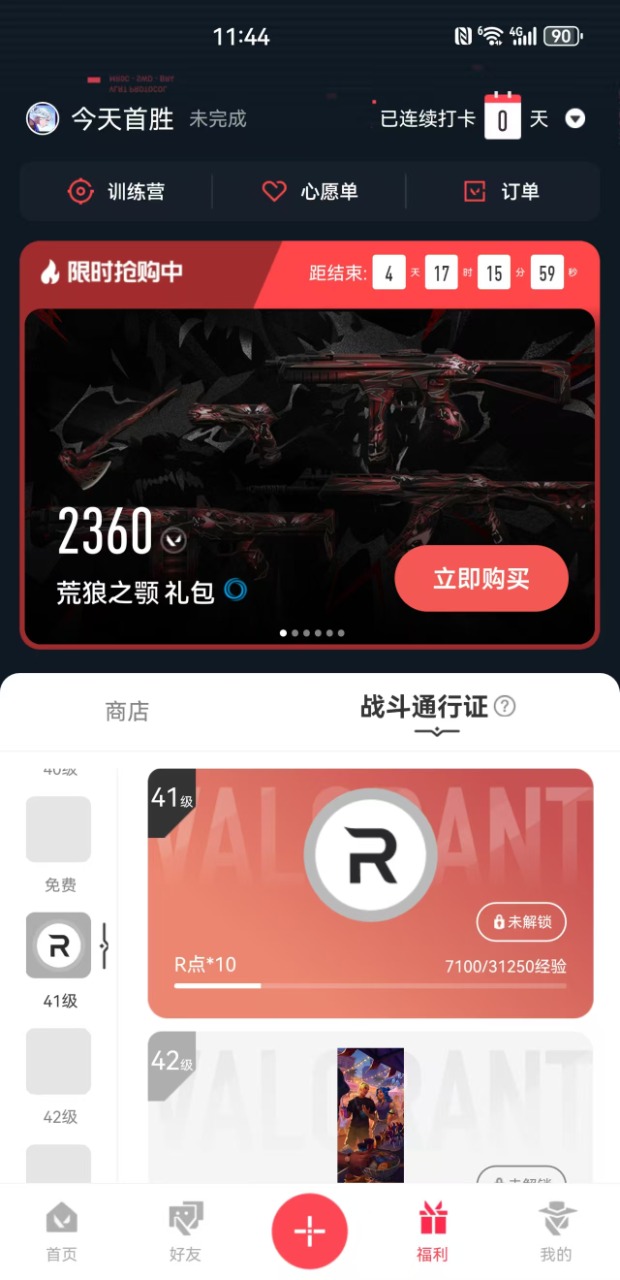Open the 荒狼之颚 礼包 banner

[310, 477]
